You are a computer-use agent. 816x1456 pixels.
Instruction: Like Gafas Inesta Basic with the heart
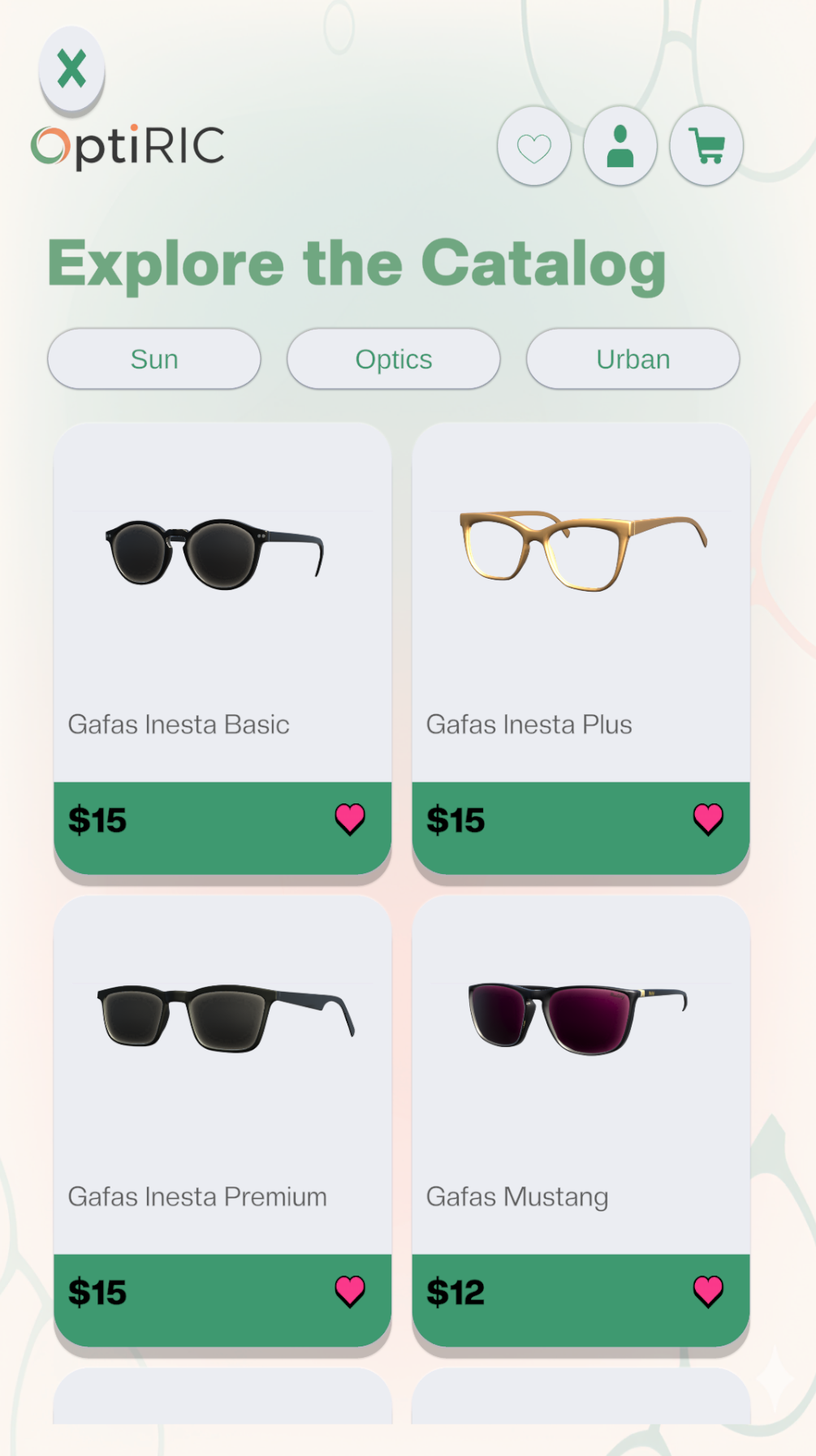click(350, 819)
